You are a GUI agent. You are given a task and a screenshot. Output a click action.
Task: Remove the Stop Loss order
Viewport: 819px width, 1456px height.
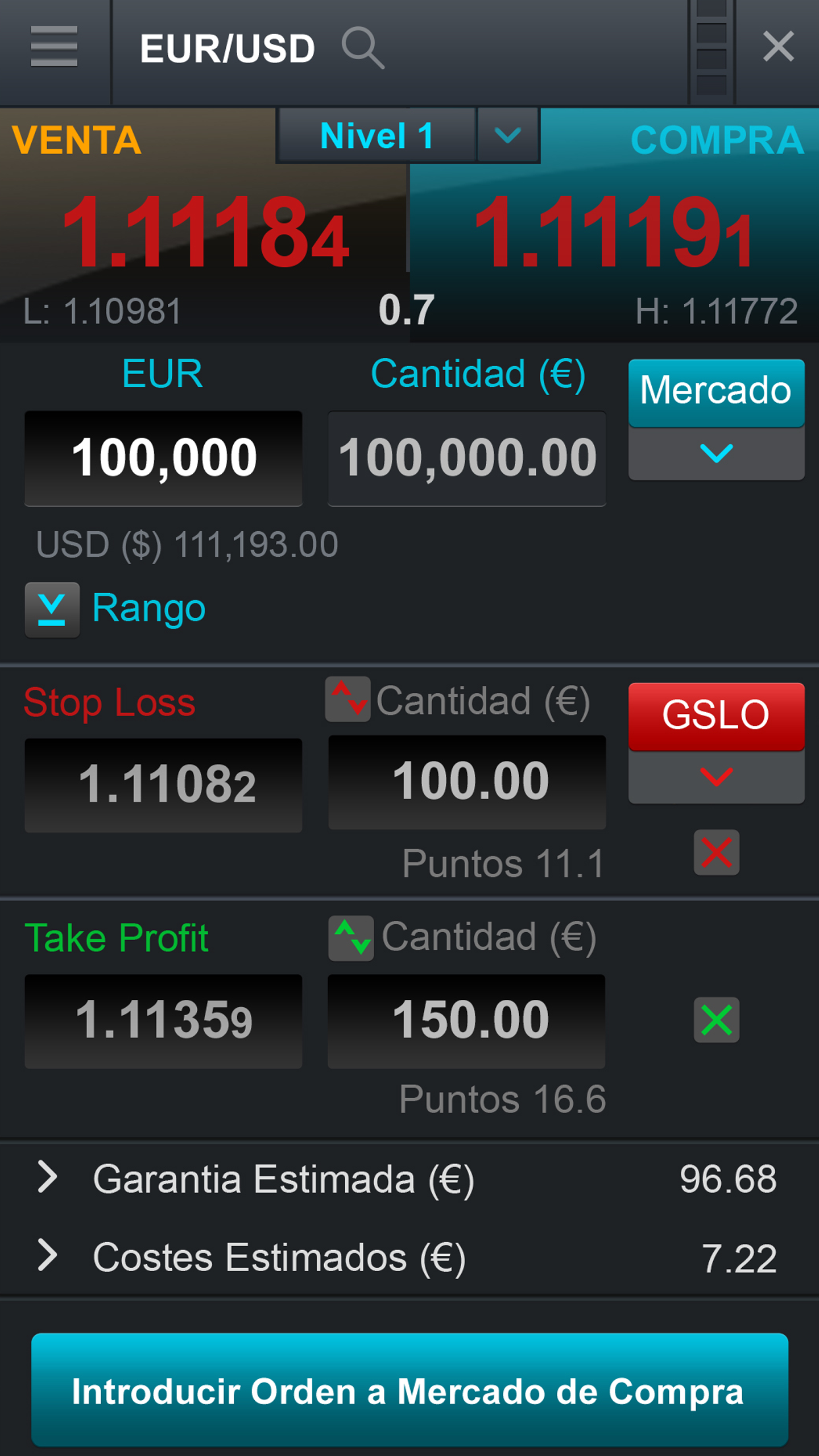pyautogui.click(x=716, y=852)
